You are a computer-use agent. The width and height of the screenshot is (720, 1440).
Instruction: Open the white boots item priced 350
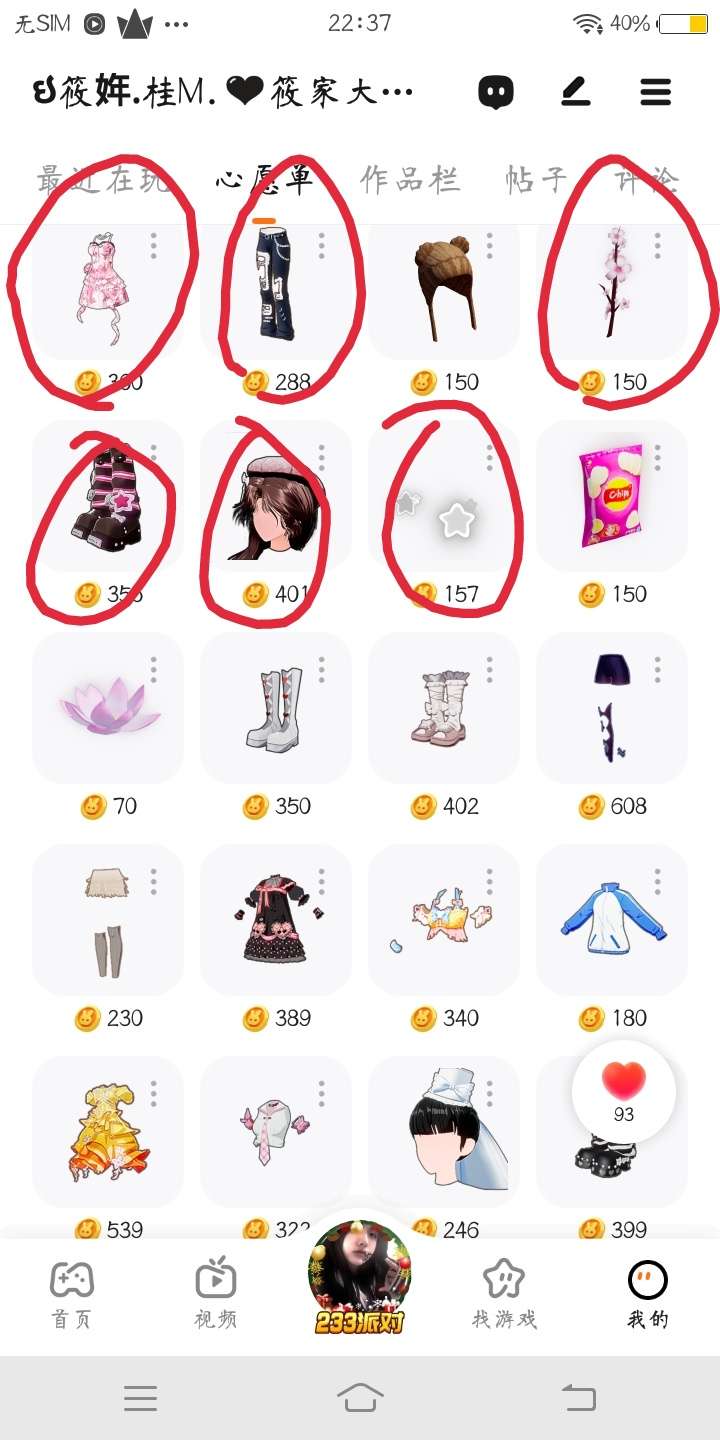(x=275, y=708)
